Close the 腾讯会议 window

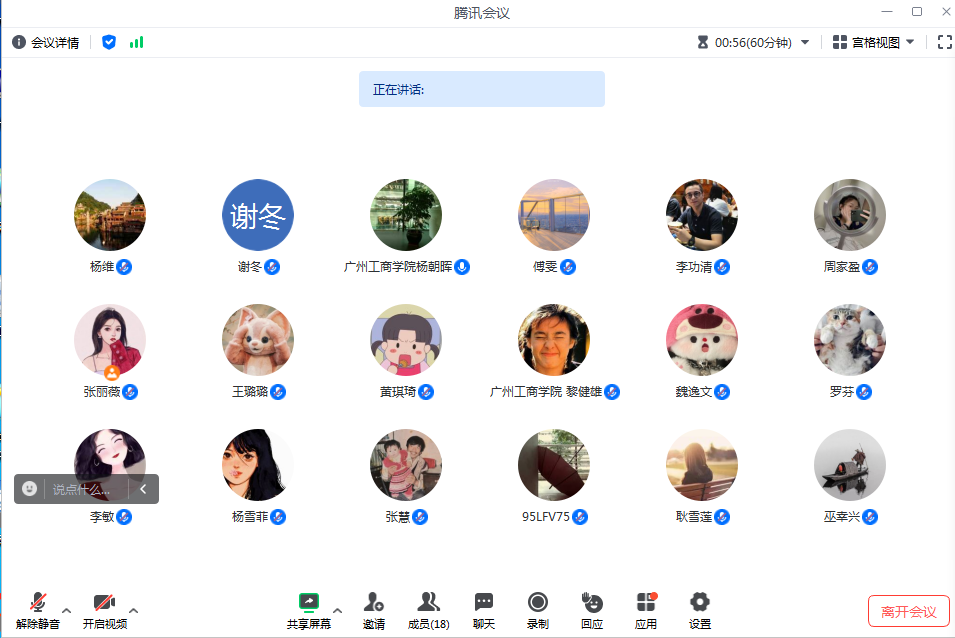(944, 11)
